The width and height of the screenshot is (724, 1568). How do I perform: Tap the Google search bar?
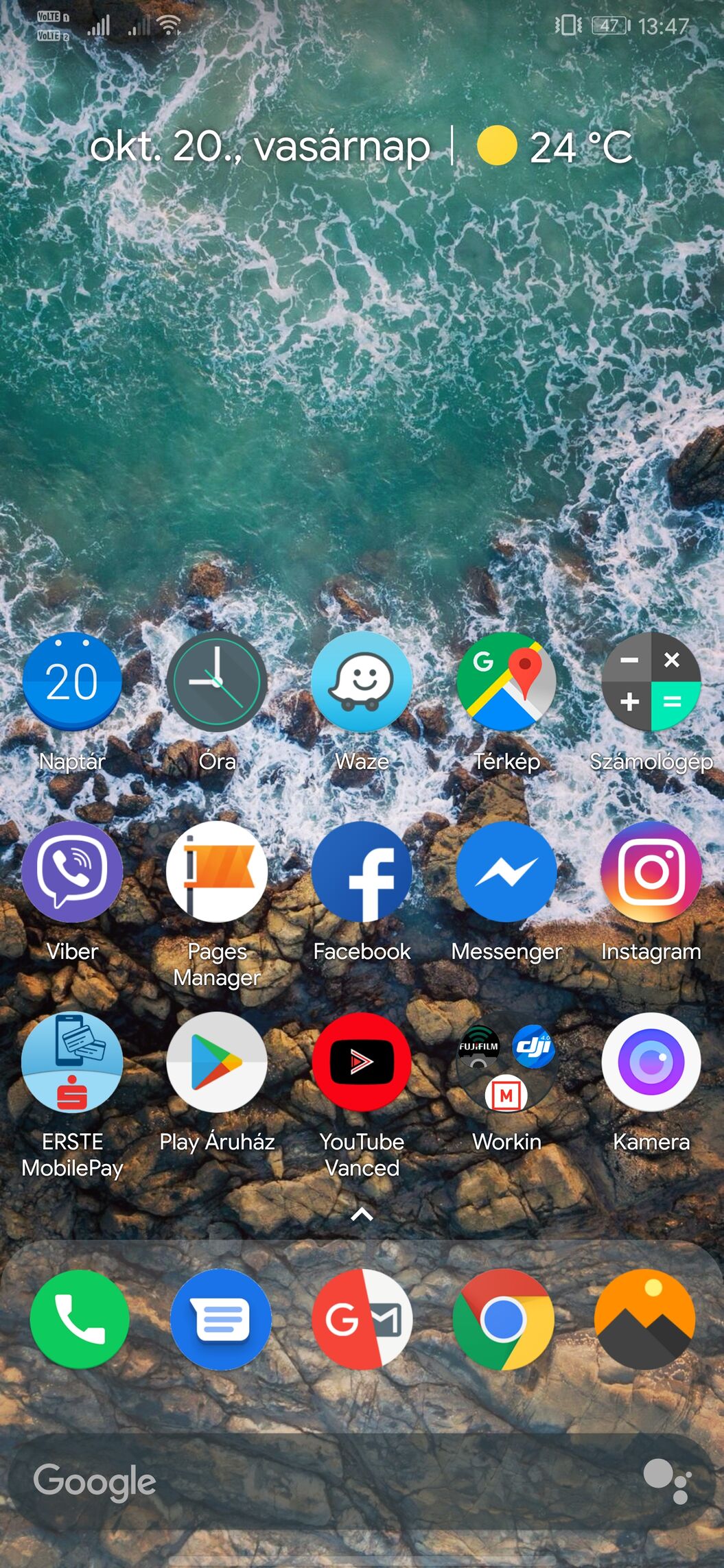[309, 1482]
